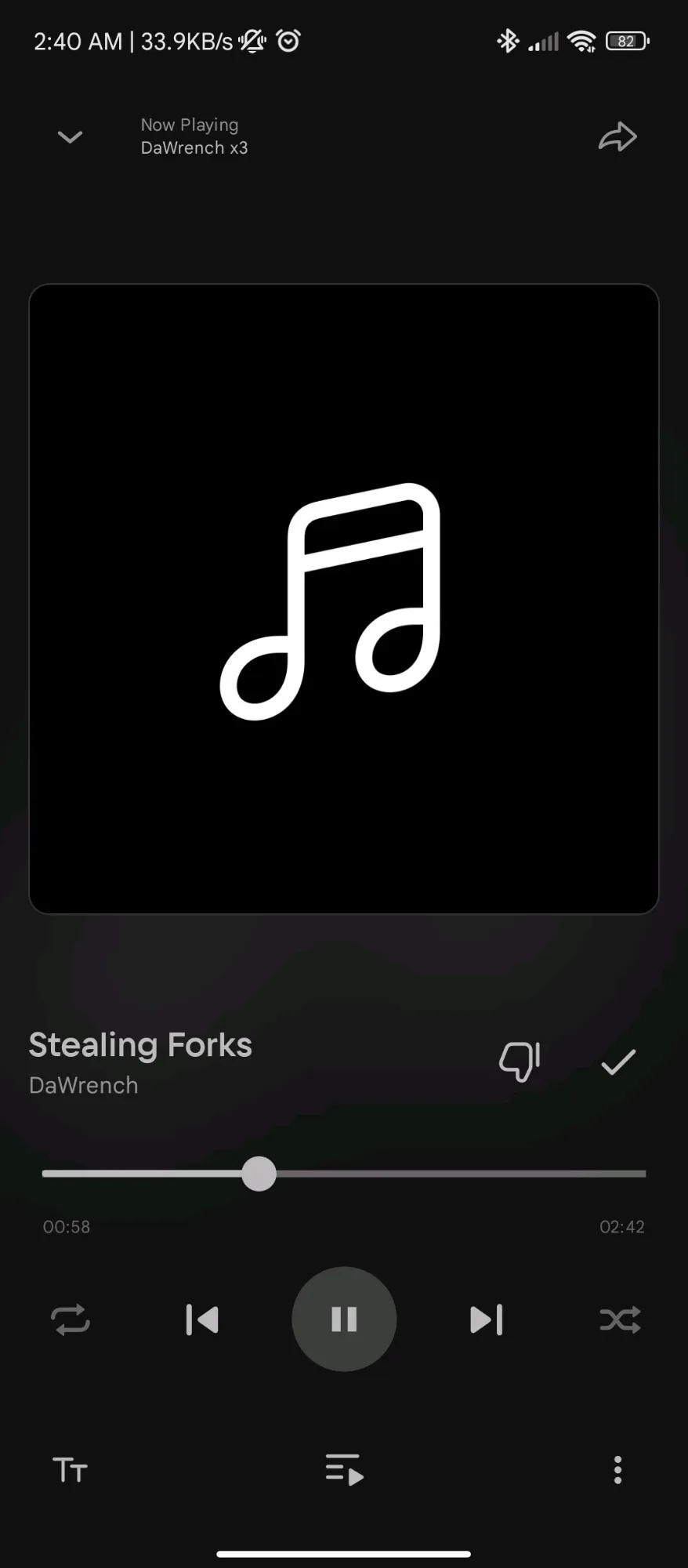Collapse the Now Playing screen
Image resolution: width=688 pixels, height=1568 pixels.
[70, 137]
